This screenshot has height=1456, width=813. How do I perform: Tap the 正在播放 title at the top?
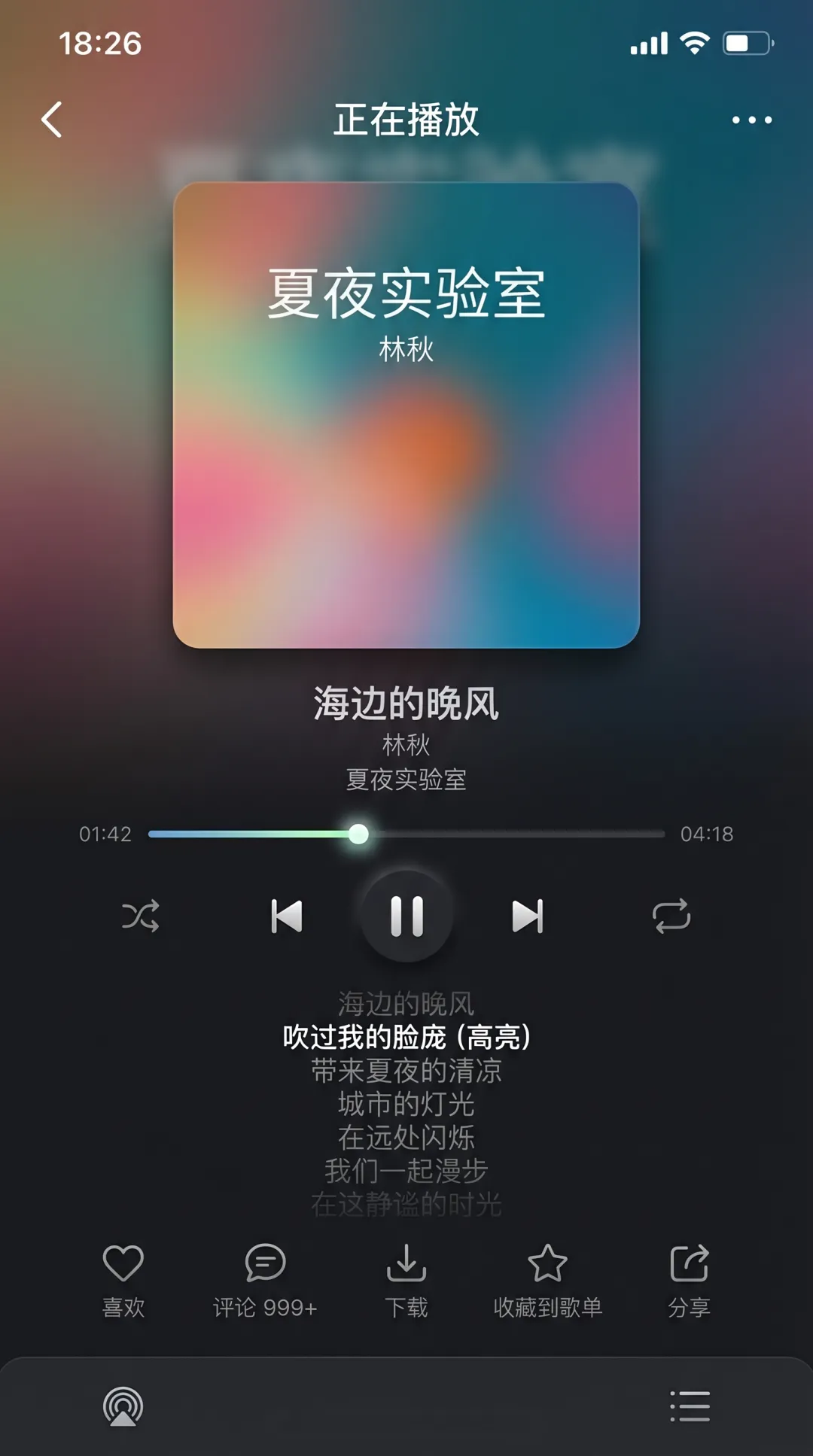(406, 119)
